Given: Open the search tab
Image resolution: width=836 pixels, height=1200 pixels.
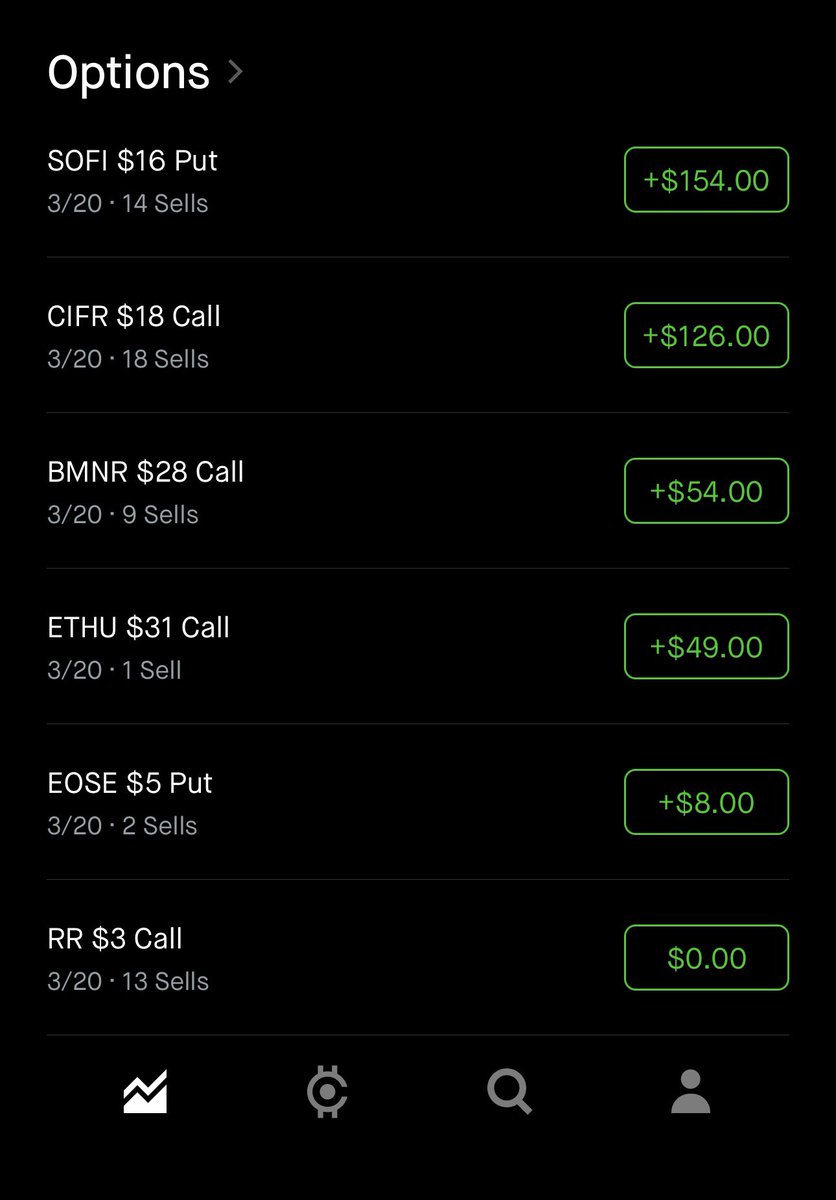Looking at the screenshot, I should (509, 1091).
